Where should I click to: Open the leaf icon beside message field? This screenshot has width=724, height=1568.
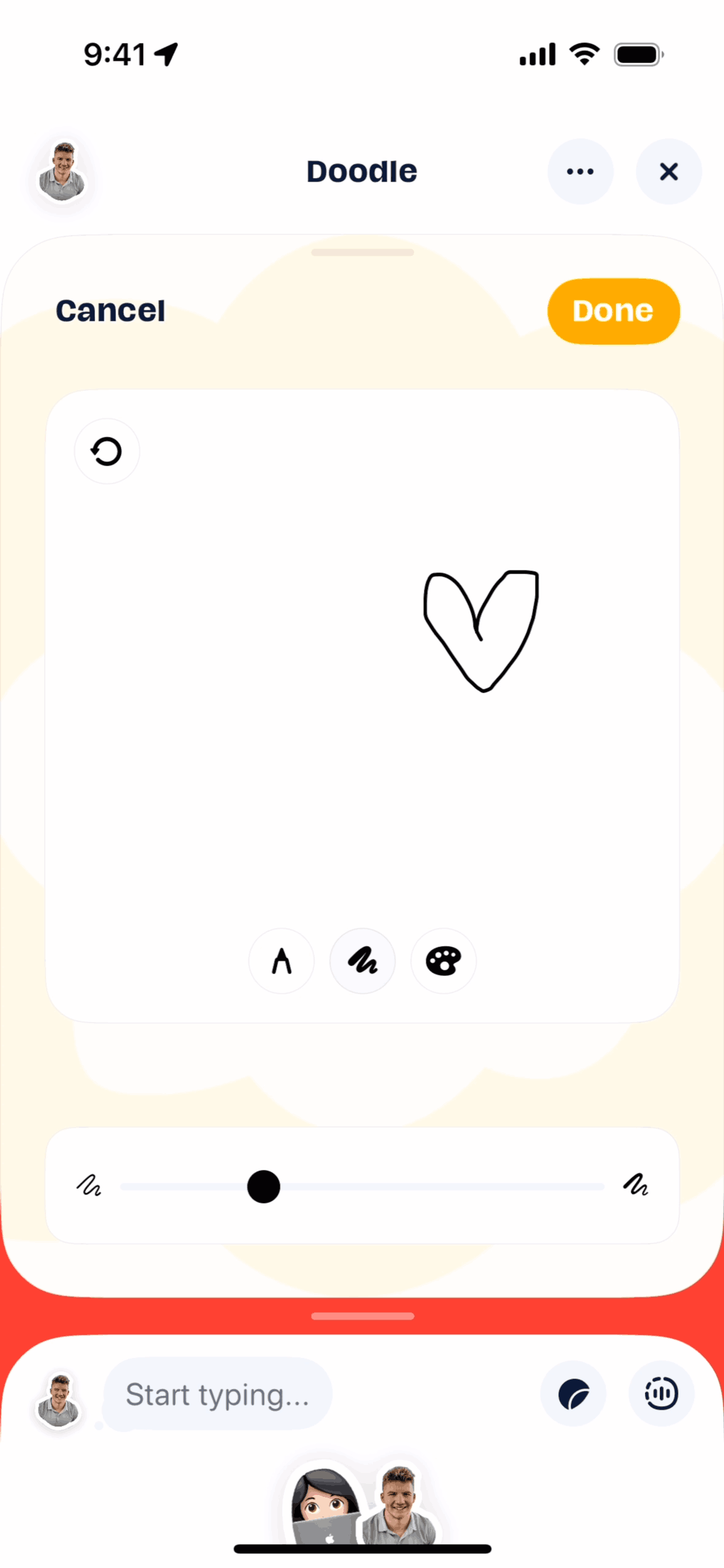point(573,1394)
